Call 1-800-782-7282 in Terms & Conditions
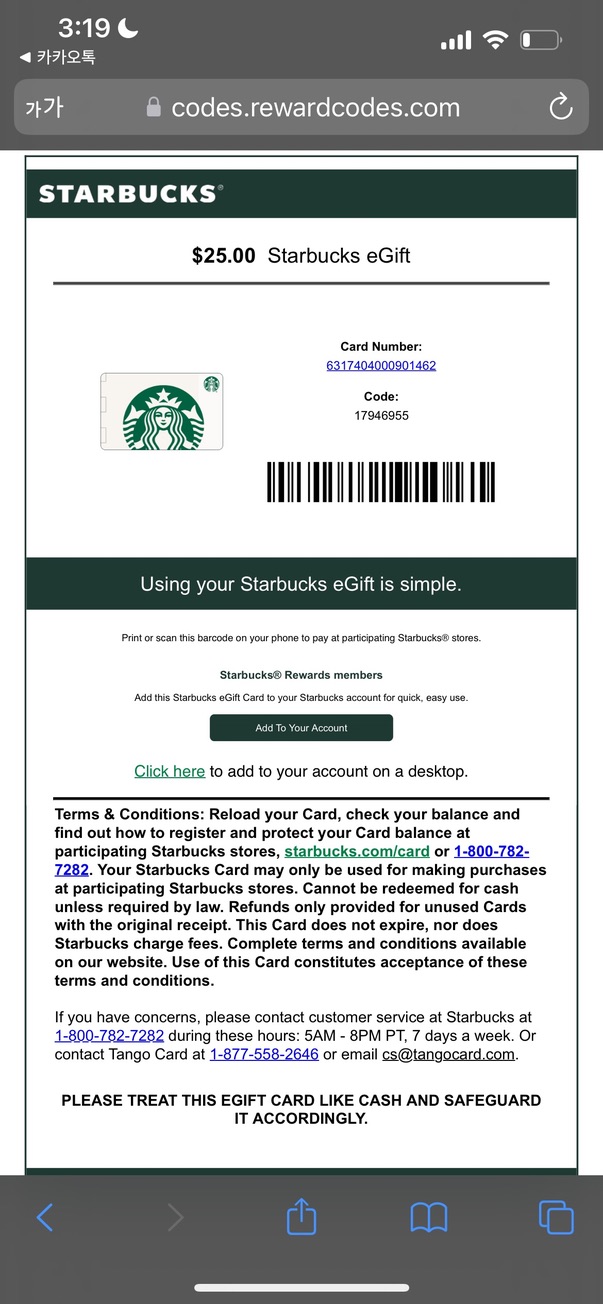The height and width of the screenshot is (1304, 603). pos(491,852)
